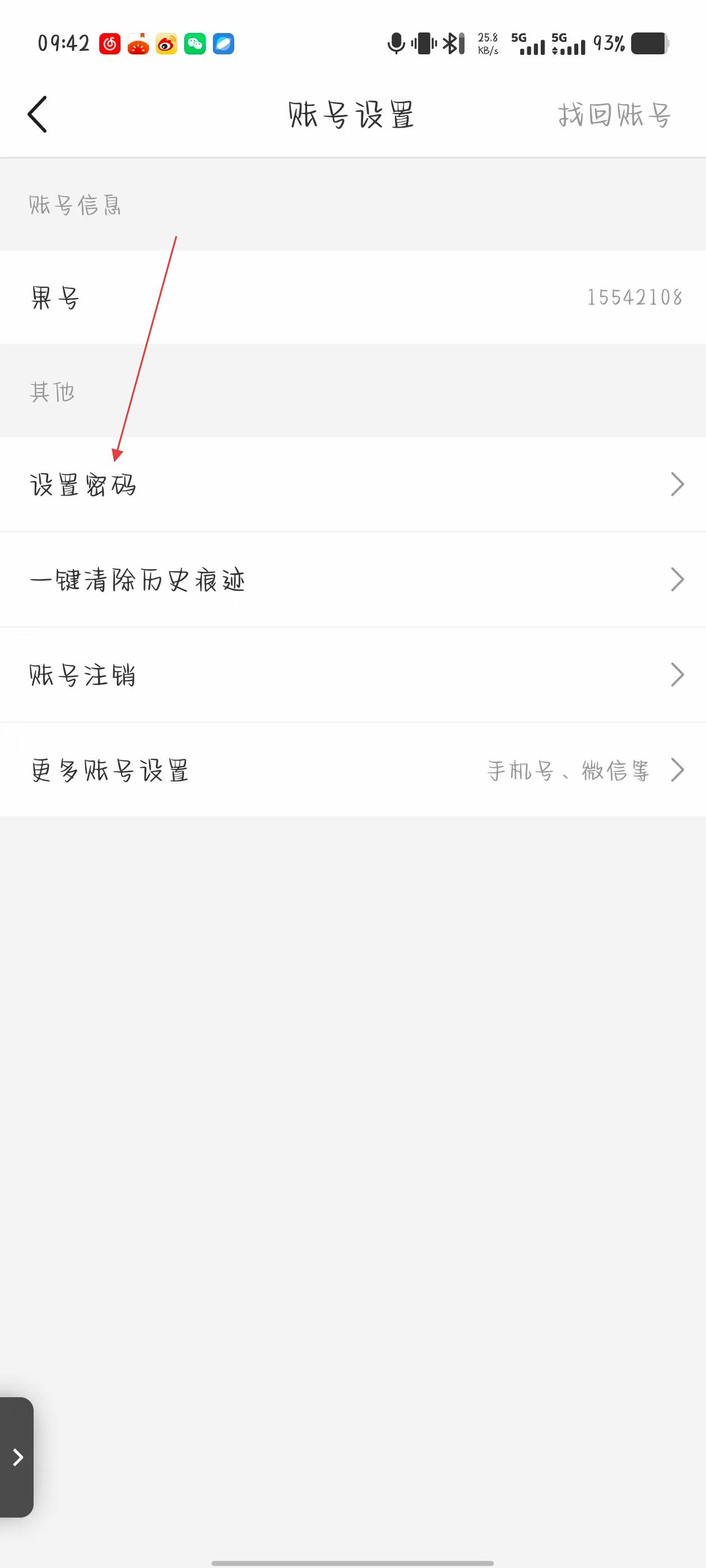This screenshot has height=1568, width=706.
Task: Open 更多账号设置 row
Action: (x=352, y=770)
